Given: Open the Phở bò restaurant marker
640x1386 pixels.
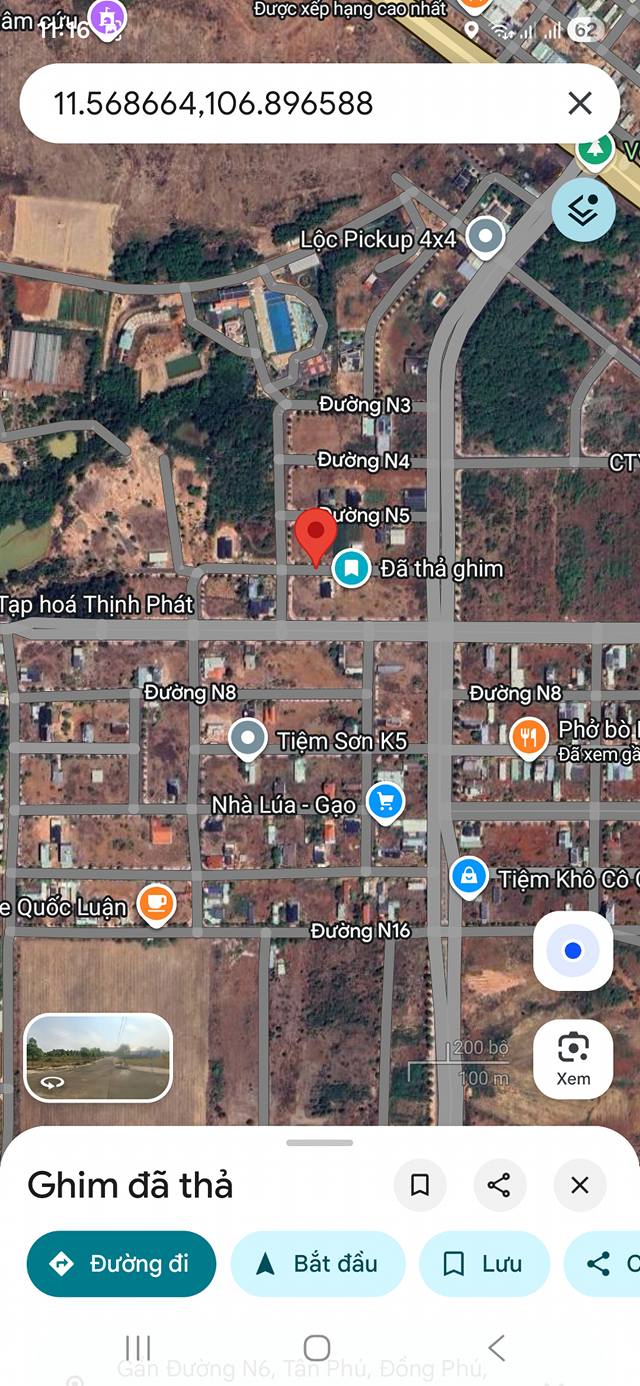Looking at the screenshot, I should point(528,736).
